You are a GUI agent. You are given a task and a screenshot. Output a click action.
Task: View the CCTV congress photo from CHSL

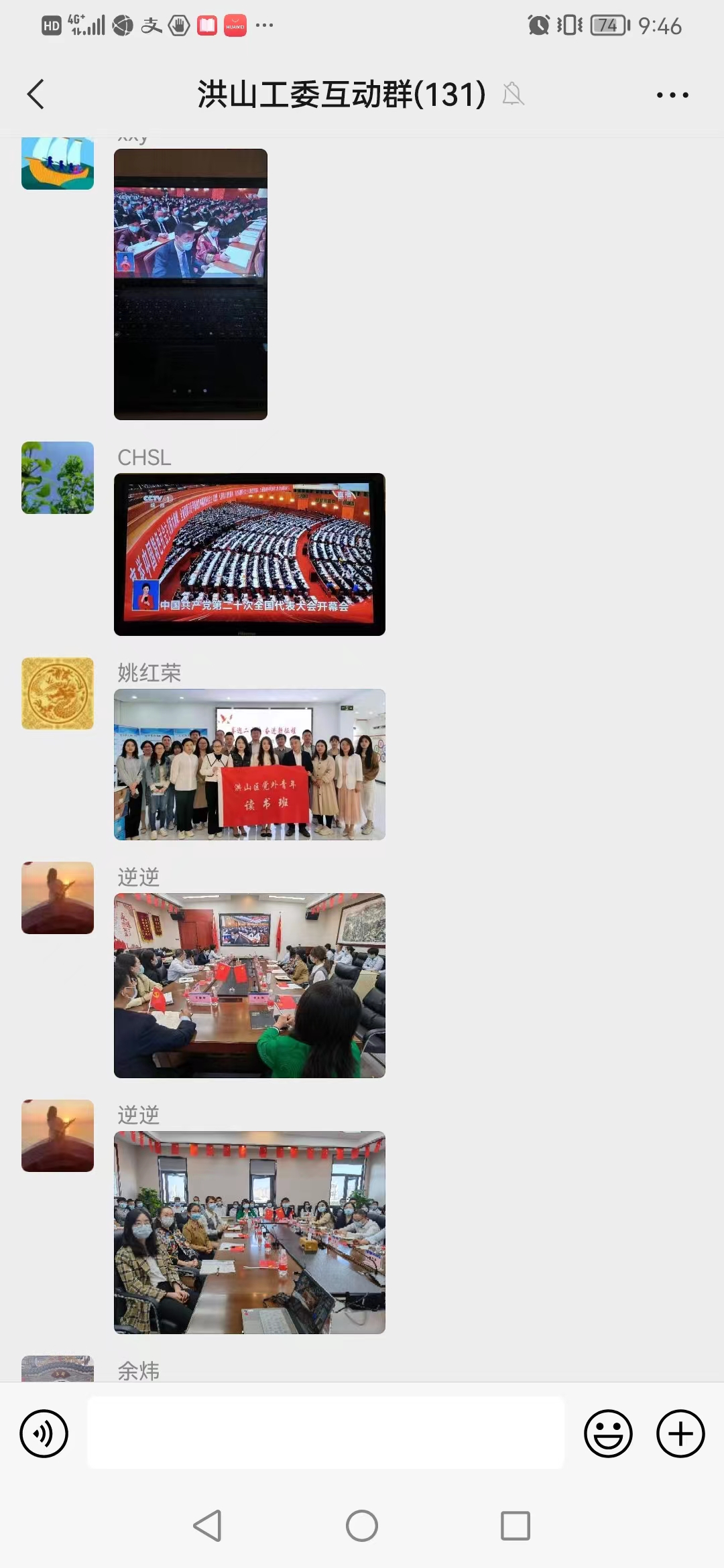249,554
